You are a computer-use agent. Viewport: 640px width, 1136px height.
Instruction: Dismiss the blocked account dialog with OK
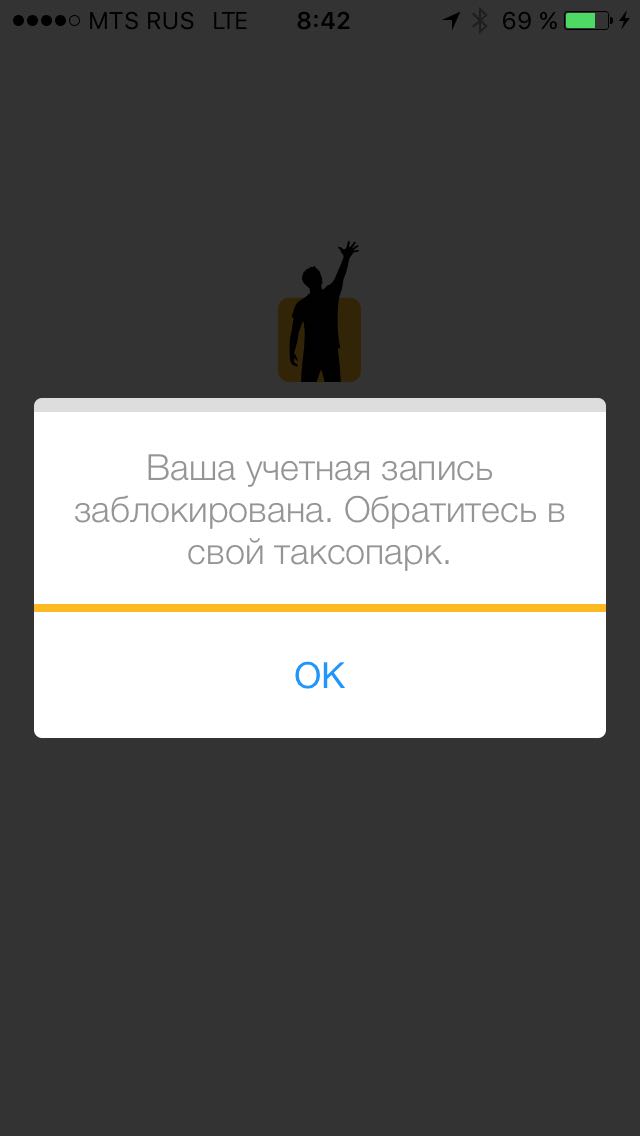coord(320,676)
